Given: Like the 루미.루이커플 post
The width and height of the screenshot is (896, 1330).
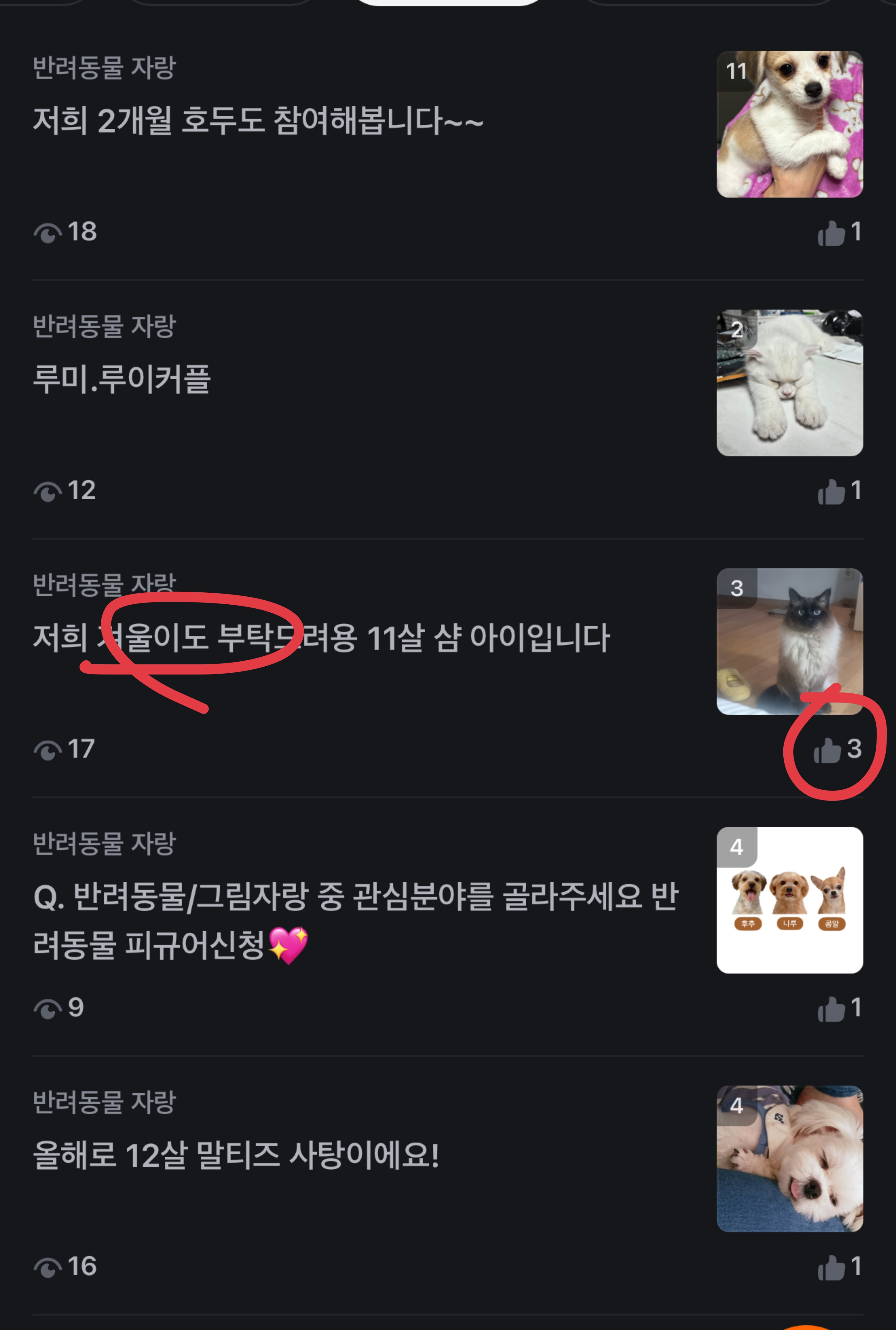Looking at the screenshot, I should pyautogui.click(x=831, y=492).
